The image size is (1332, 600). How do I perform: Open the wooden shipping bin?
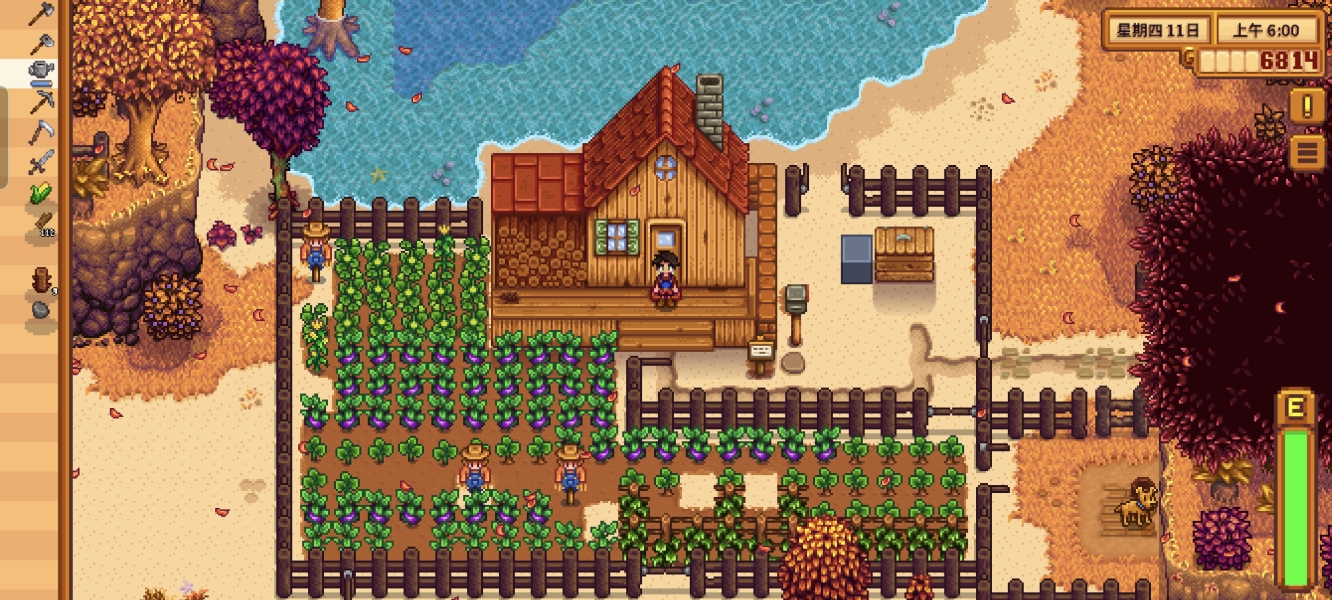(x=904, y=254)
